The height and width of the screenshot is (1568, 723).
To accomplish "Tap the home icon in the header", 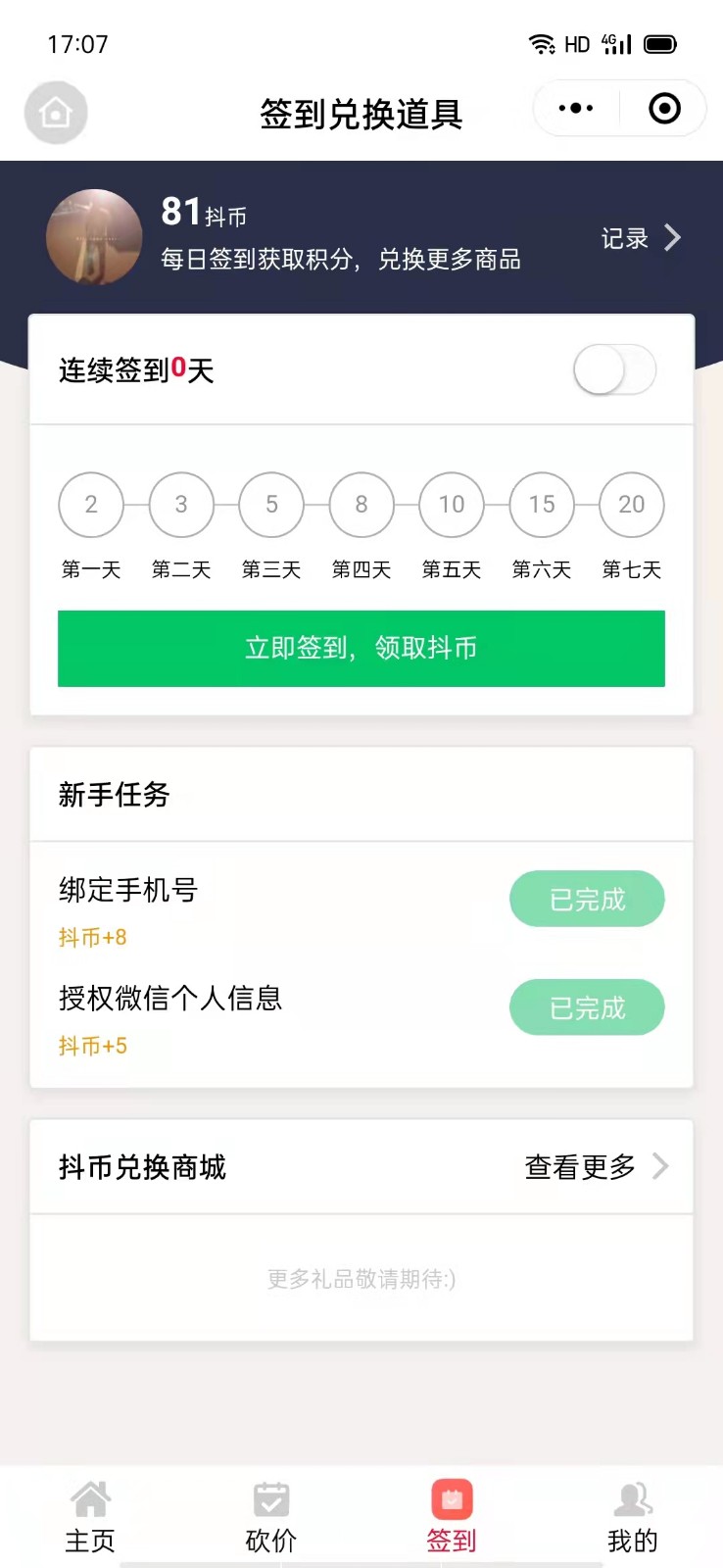I will tap(56, 113).
